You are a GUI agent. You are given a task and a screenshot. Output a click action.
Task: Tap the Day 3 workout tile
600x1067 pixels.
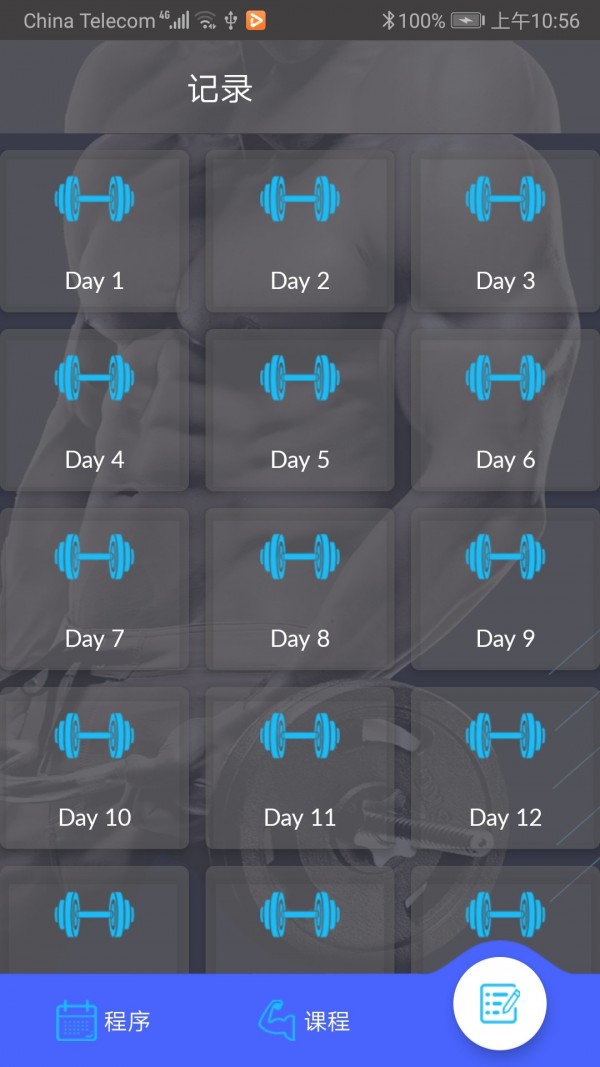click(x=505, y=232)
